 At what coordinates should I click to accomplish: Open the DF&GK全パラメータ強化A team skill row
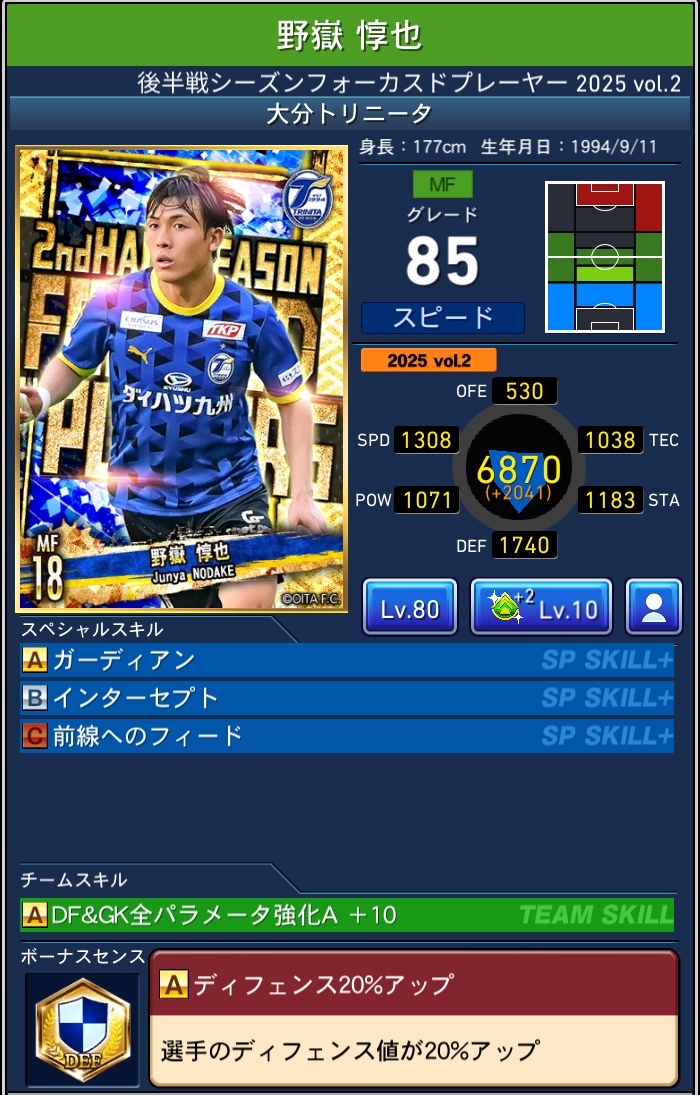[x=346, y=914]
